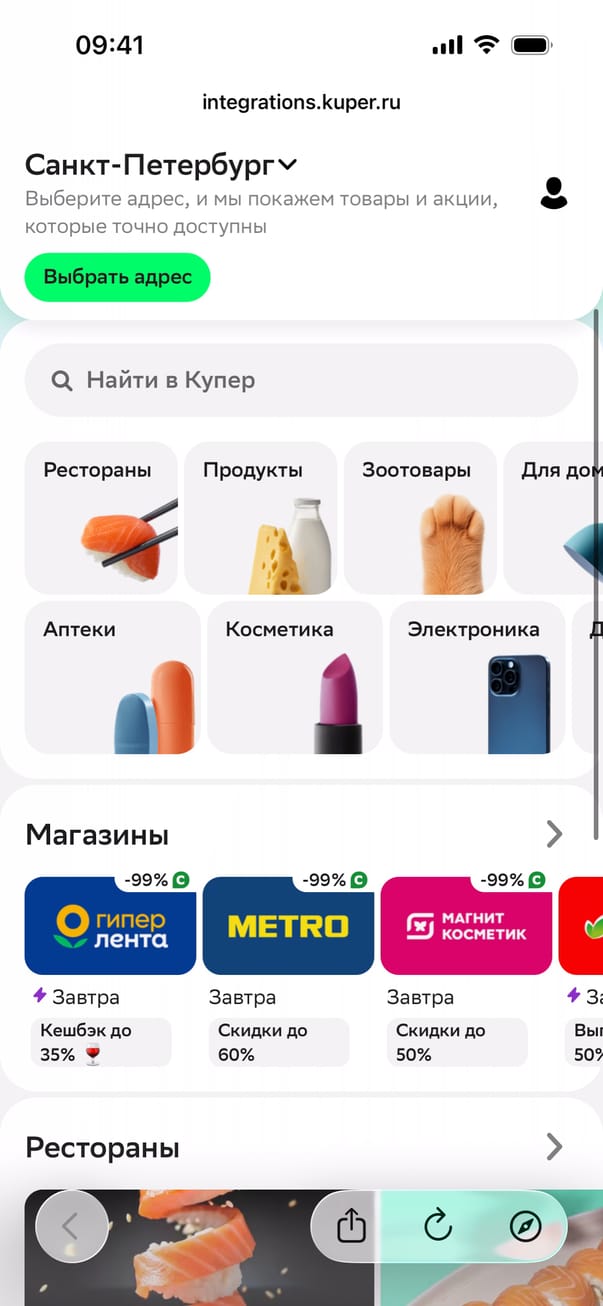Expand the Рестораны section with its arrow
603x1306 pixels.
tap(554, 1146)
